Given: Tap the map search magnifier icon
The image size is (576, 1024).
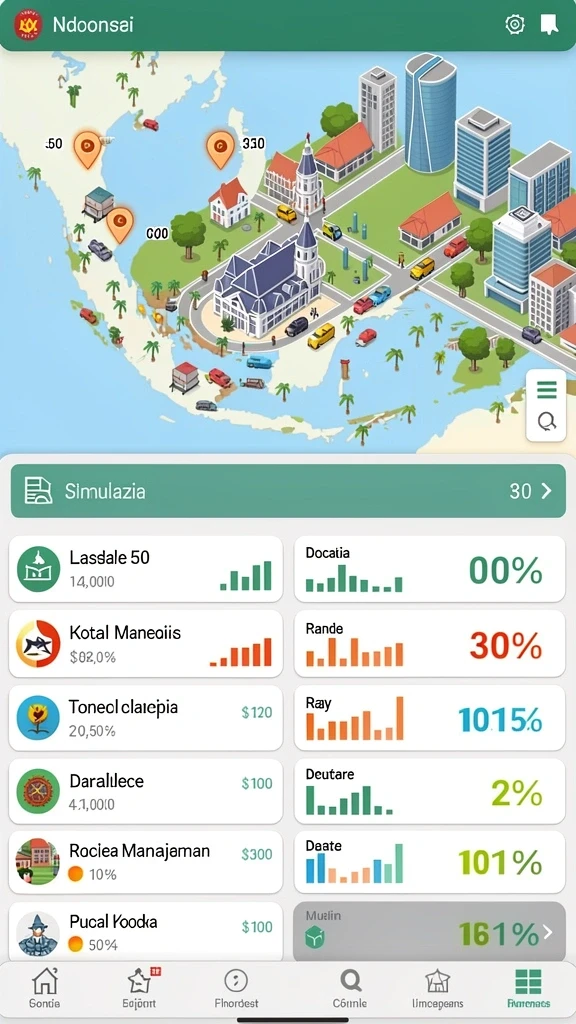Looking at the screenshot, I should [x=547, y=422].
